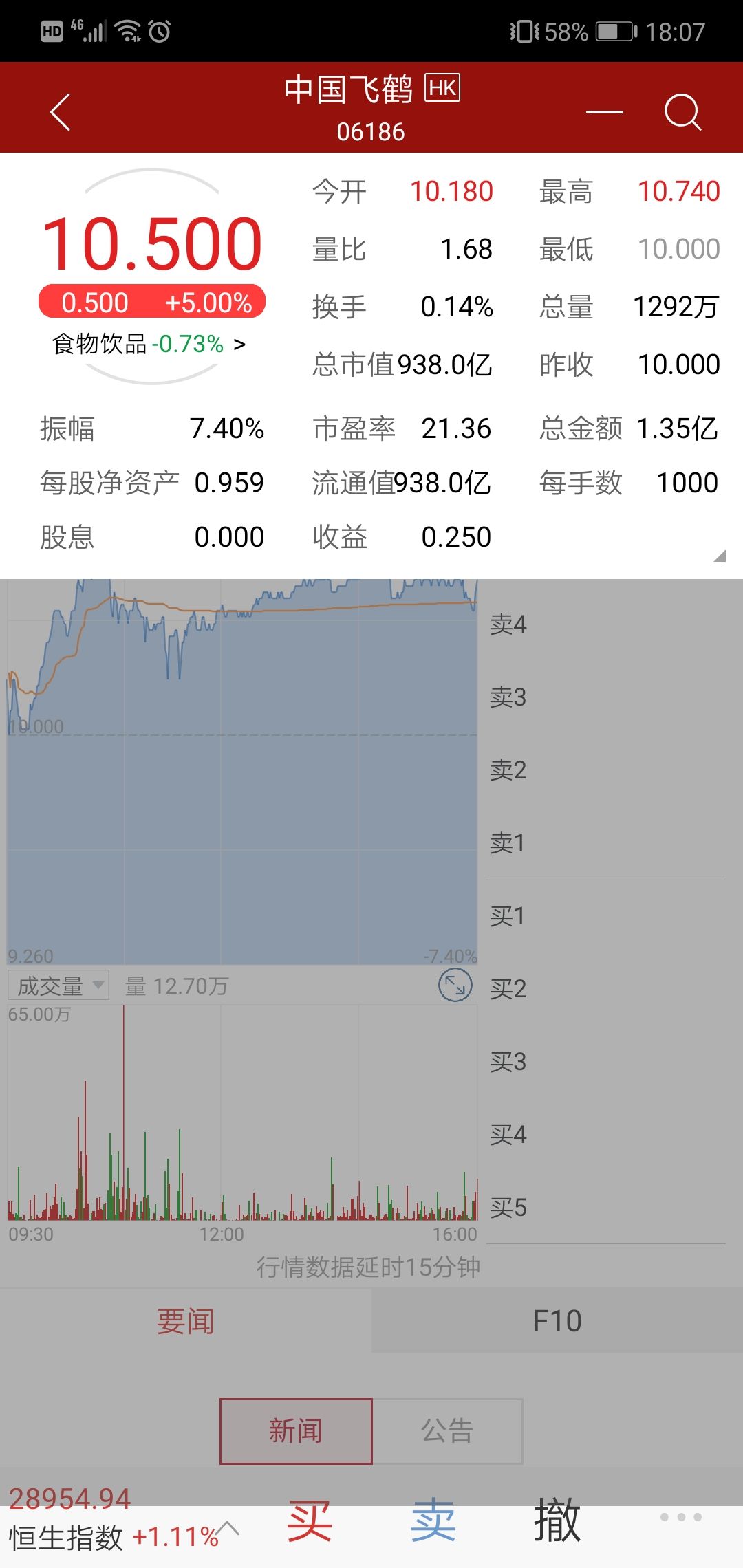Screen dimensions: 743x1568
Task: Tap the 买 buy button
Action: click(310, 1521)
